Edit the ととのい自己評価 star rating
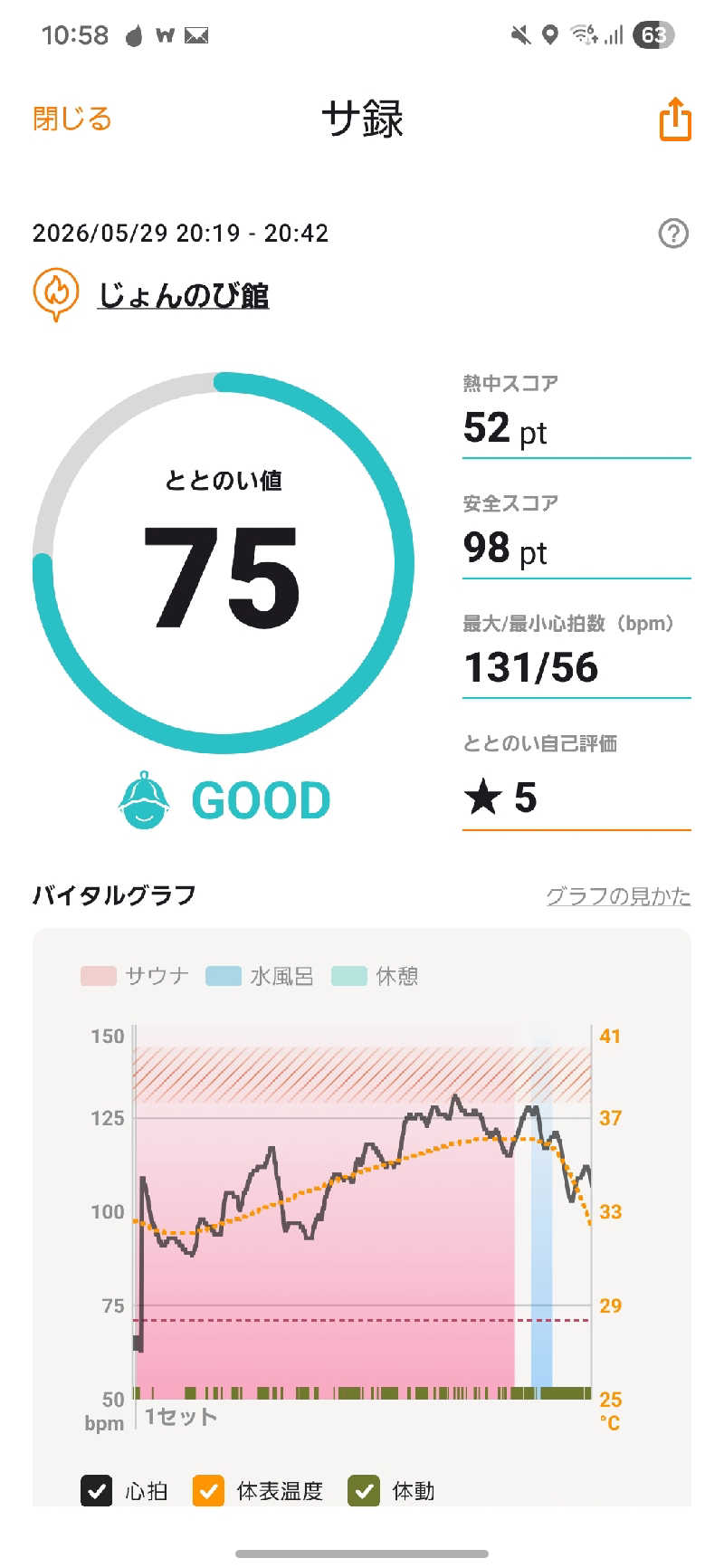Image resolution: width=724 pixels, height=1568 pixels. [576, 798]
